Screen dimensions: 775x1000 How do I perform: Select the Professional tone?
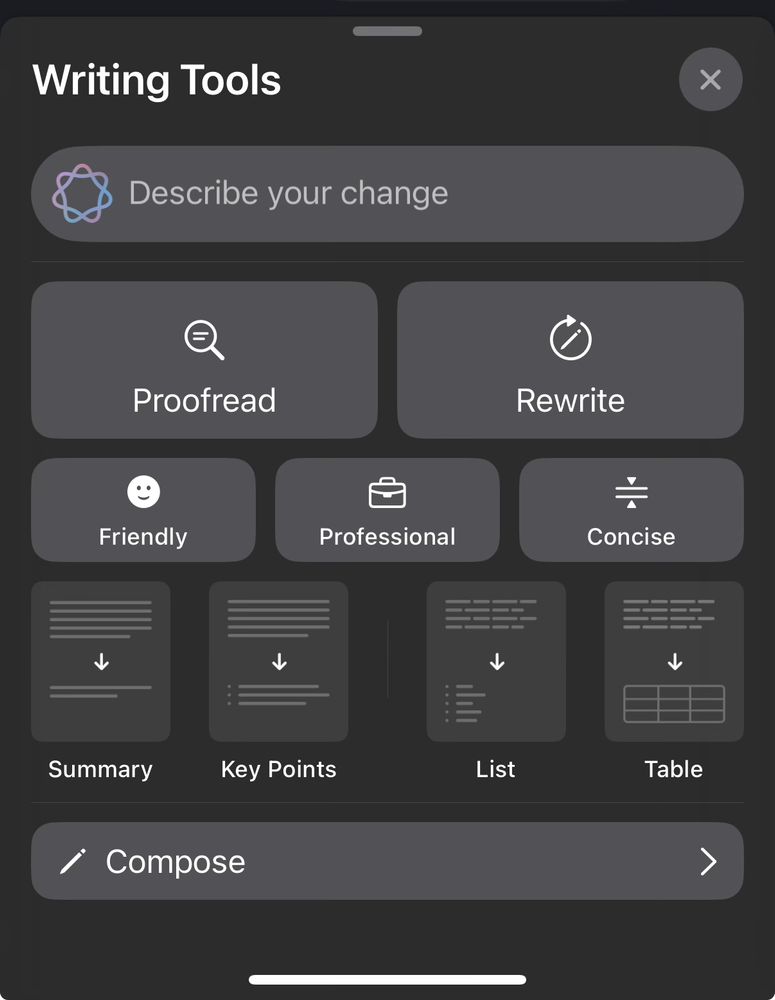tap(387, 510)
